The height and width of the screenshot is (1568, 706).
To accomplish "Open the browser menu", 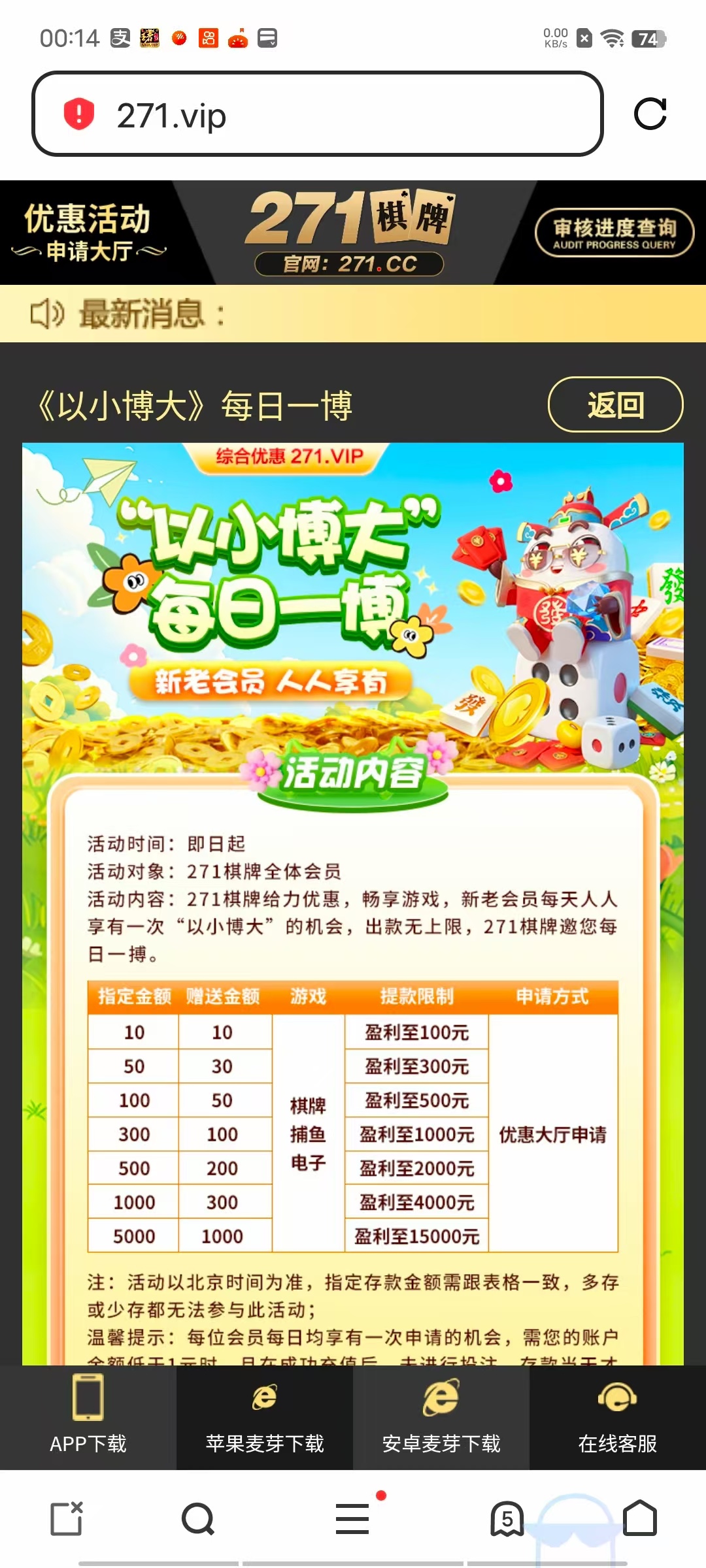I will 353,1518.
